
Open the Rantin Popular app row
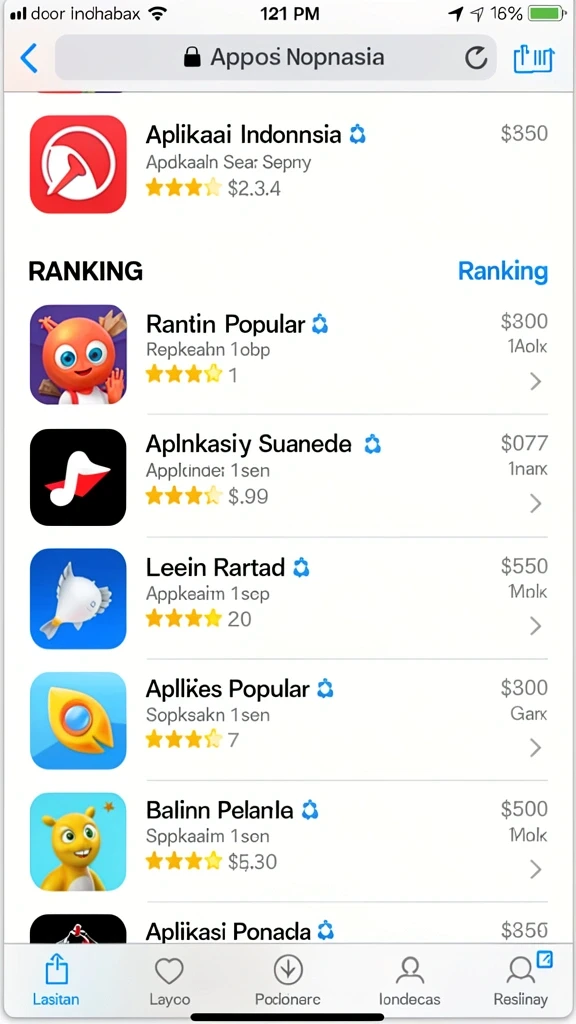point(289,353)
